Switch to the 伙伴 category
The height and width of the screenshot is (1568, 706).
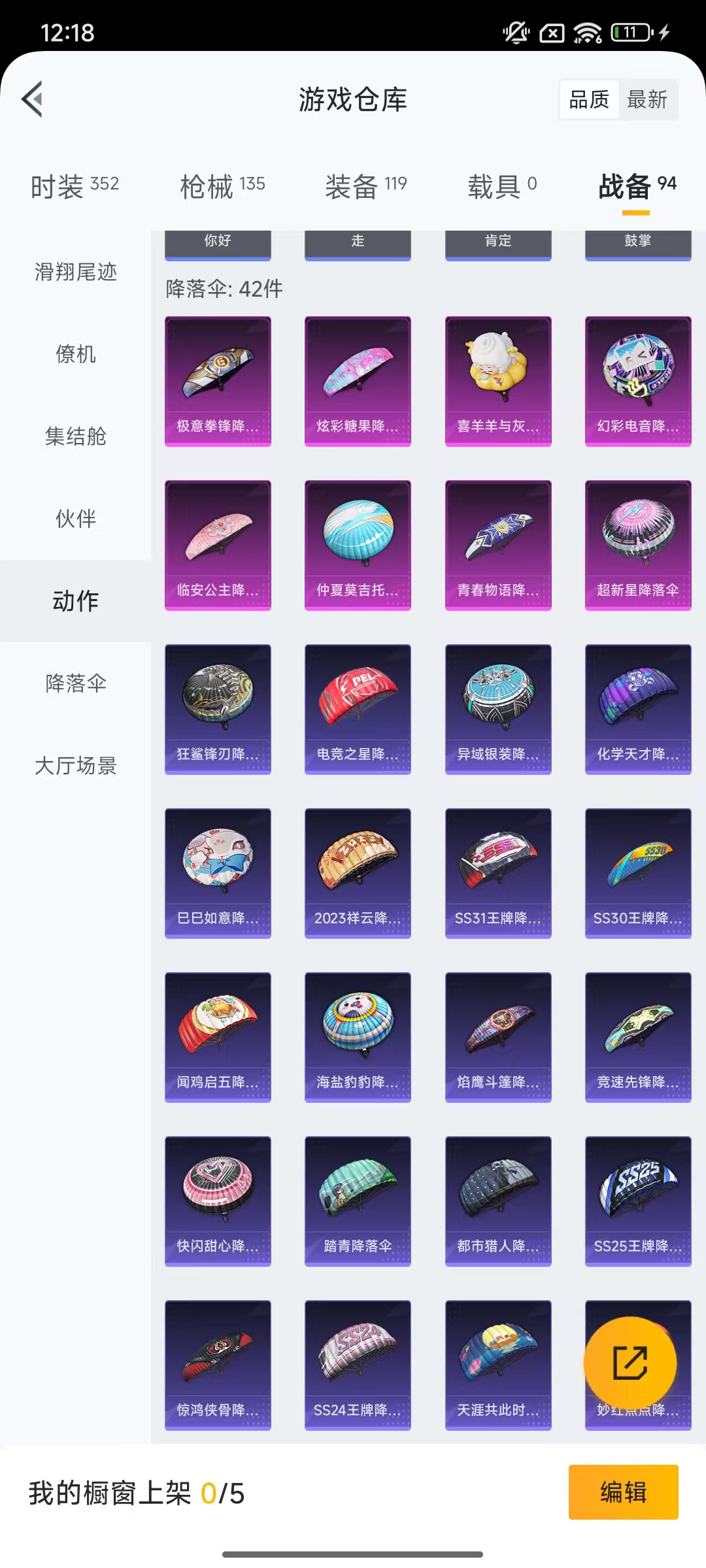74,519
